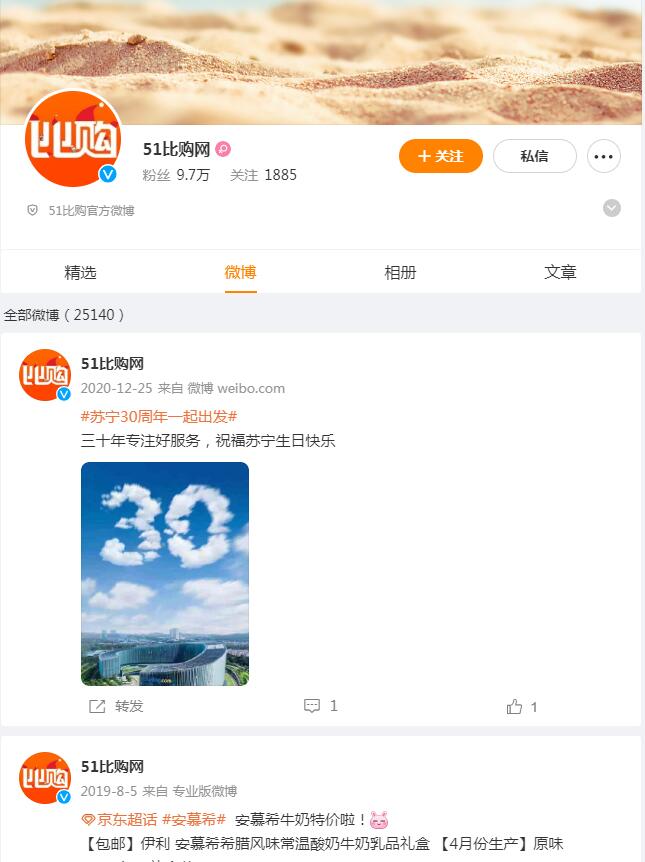Repost the Suning anniversary post

click(x=117, y=706)
